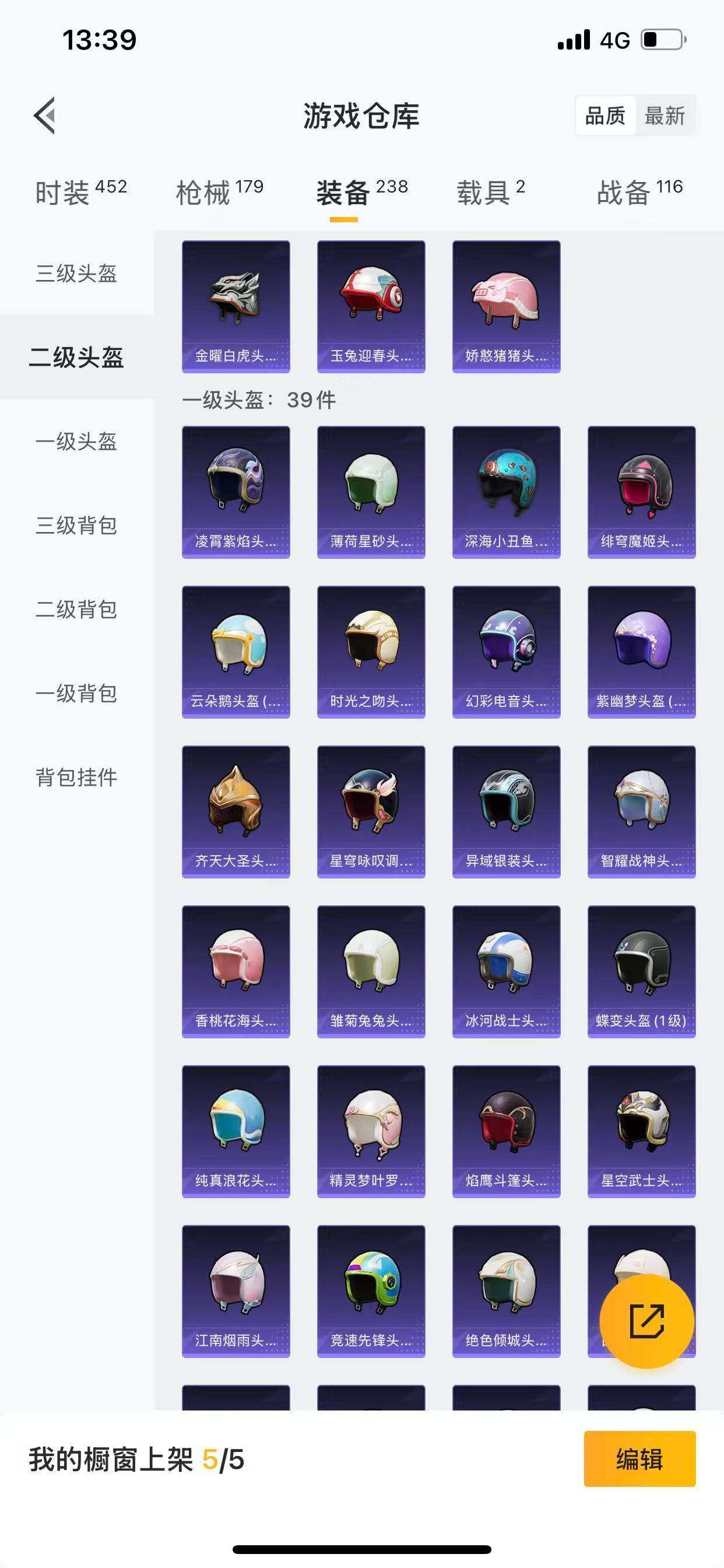The image size is (724, 1568).
Task: Show the 二级背包 category
Action: point(76,610)
